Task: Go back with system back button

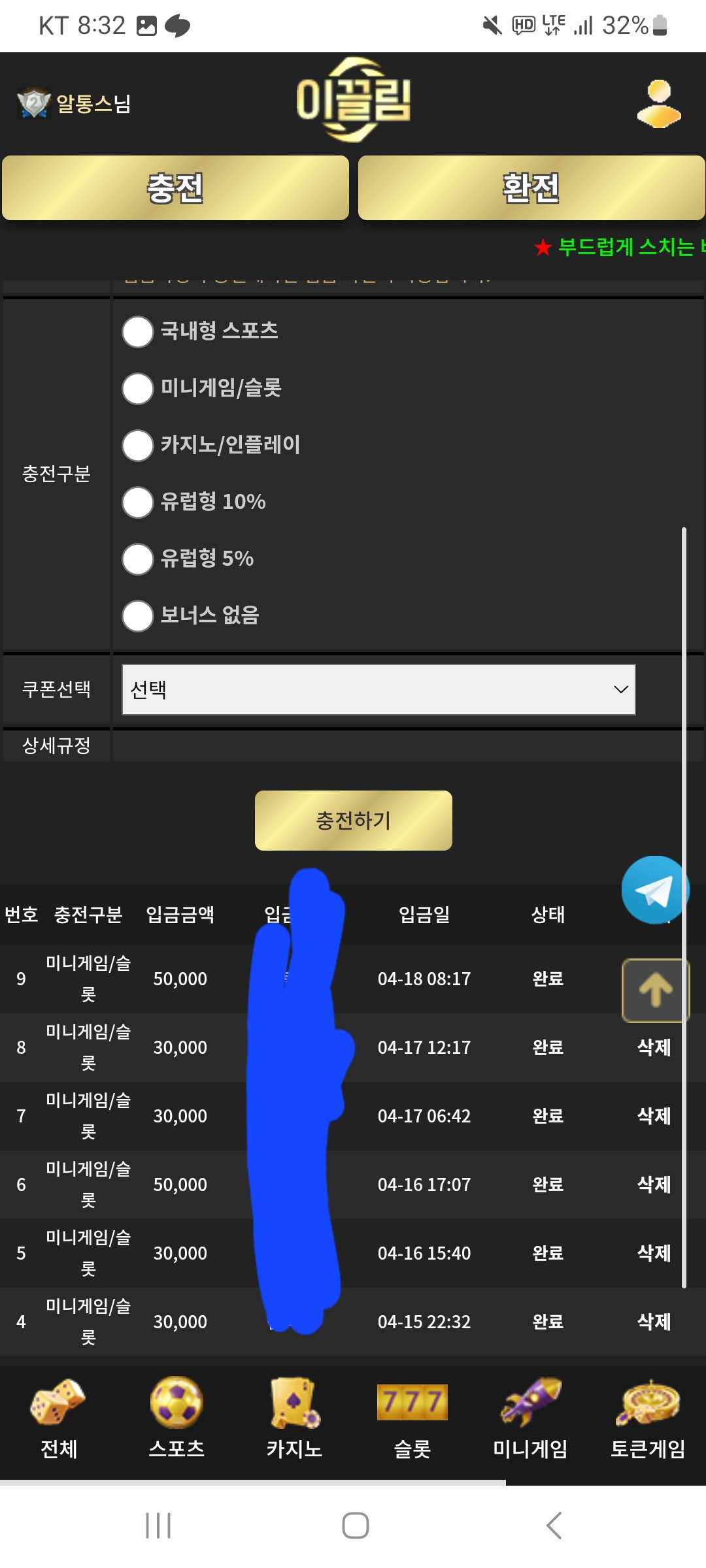Action: tap(554, 1526)
